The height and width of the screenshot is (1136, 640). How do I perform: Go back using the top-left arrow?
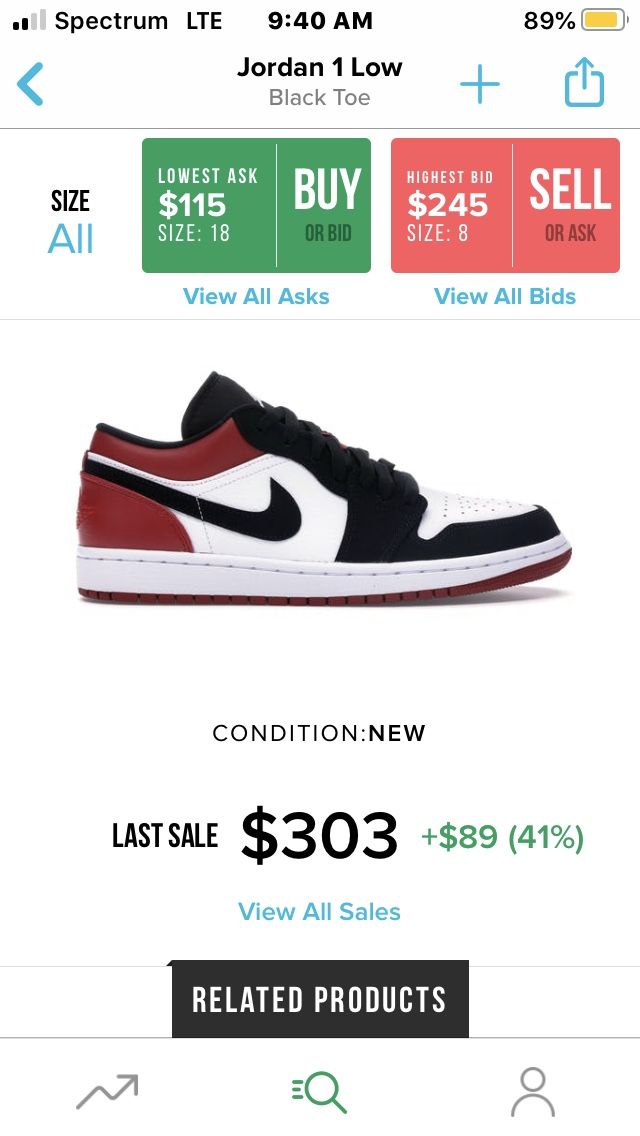[x=32, y=84]
